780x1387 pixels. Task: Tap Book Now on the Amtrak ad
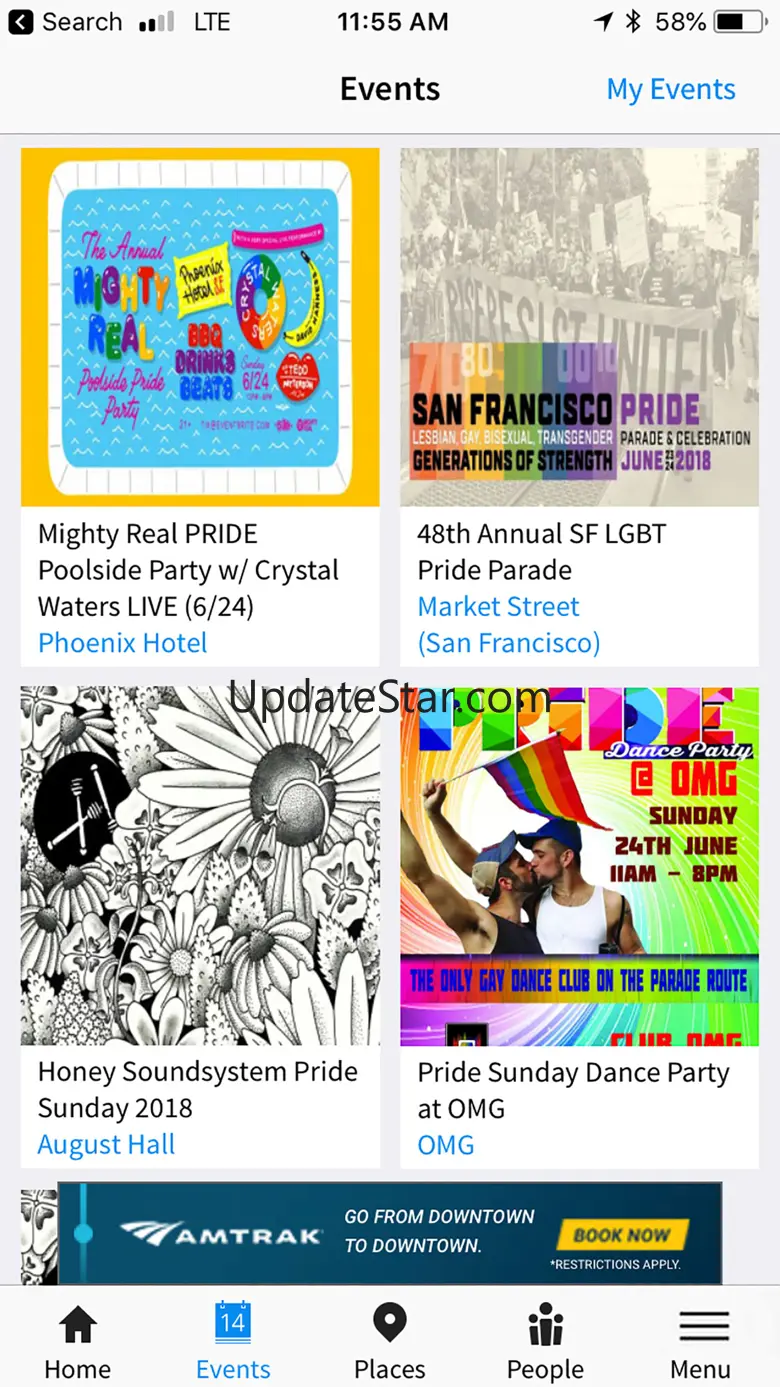622,1235
